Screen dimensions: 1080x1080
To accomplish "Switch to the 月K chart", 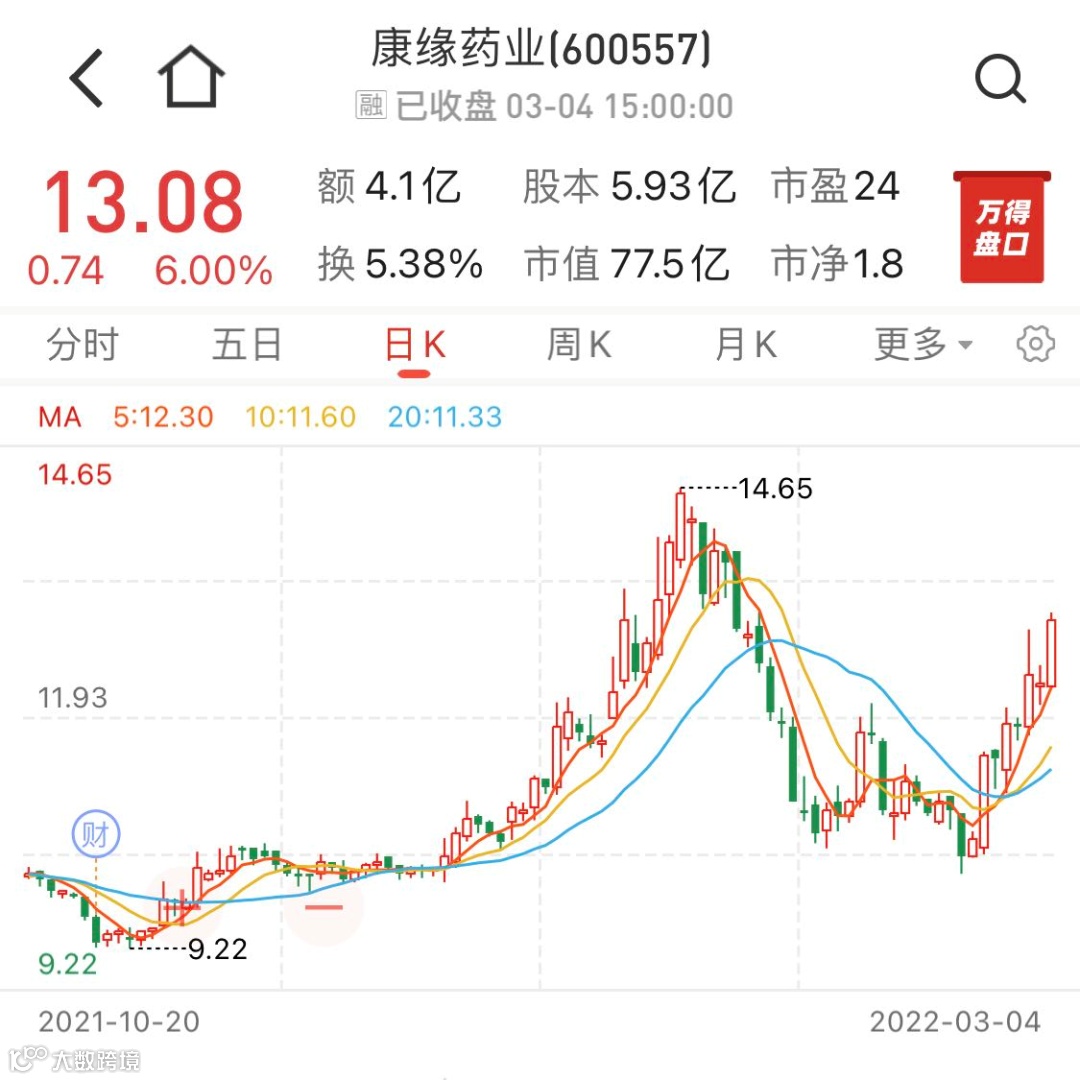I will coord(746,345).
